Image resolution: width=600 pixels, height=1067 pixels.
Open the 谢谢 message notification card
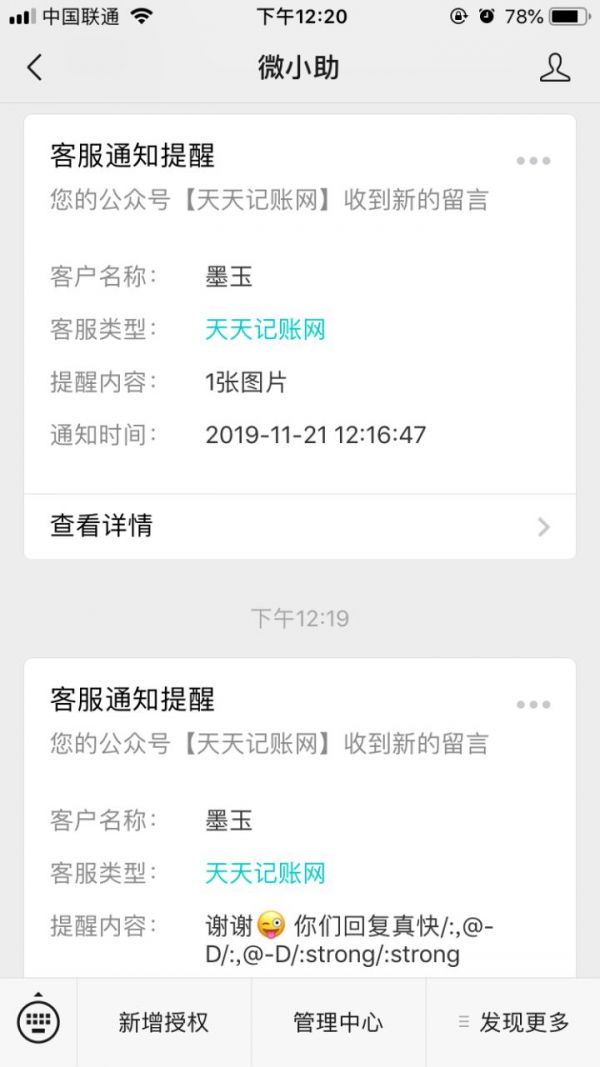click(x=300, y=820)
